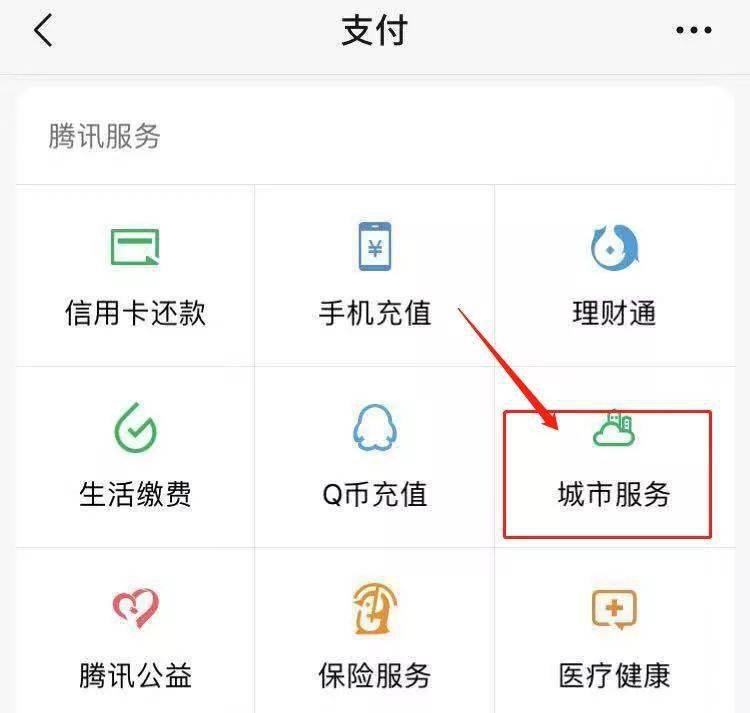750x713 pixels.
Task: Tap 生活缴费 utility payments
Action: click(135, 456)
